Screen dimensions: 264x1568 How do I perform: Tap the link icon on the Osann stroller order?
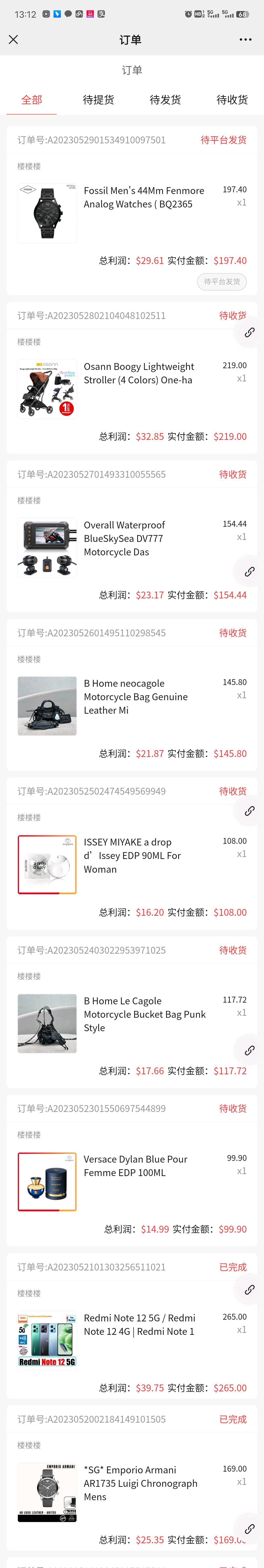(249, 332)
